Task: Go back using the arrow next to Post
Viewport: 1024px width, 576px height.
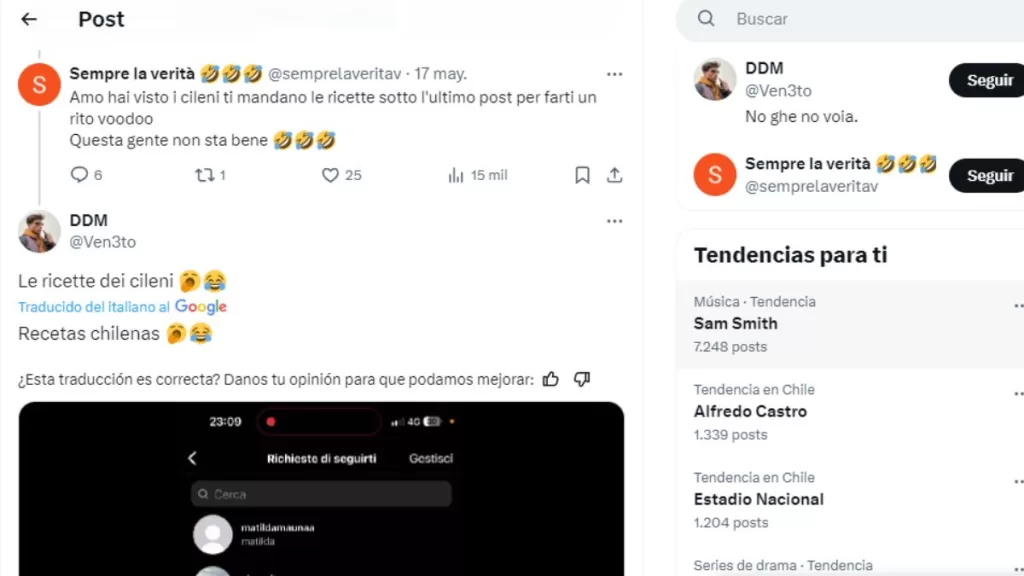Action: click(29, 19)
